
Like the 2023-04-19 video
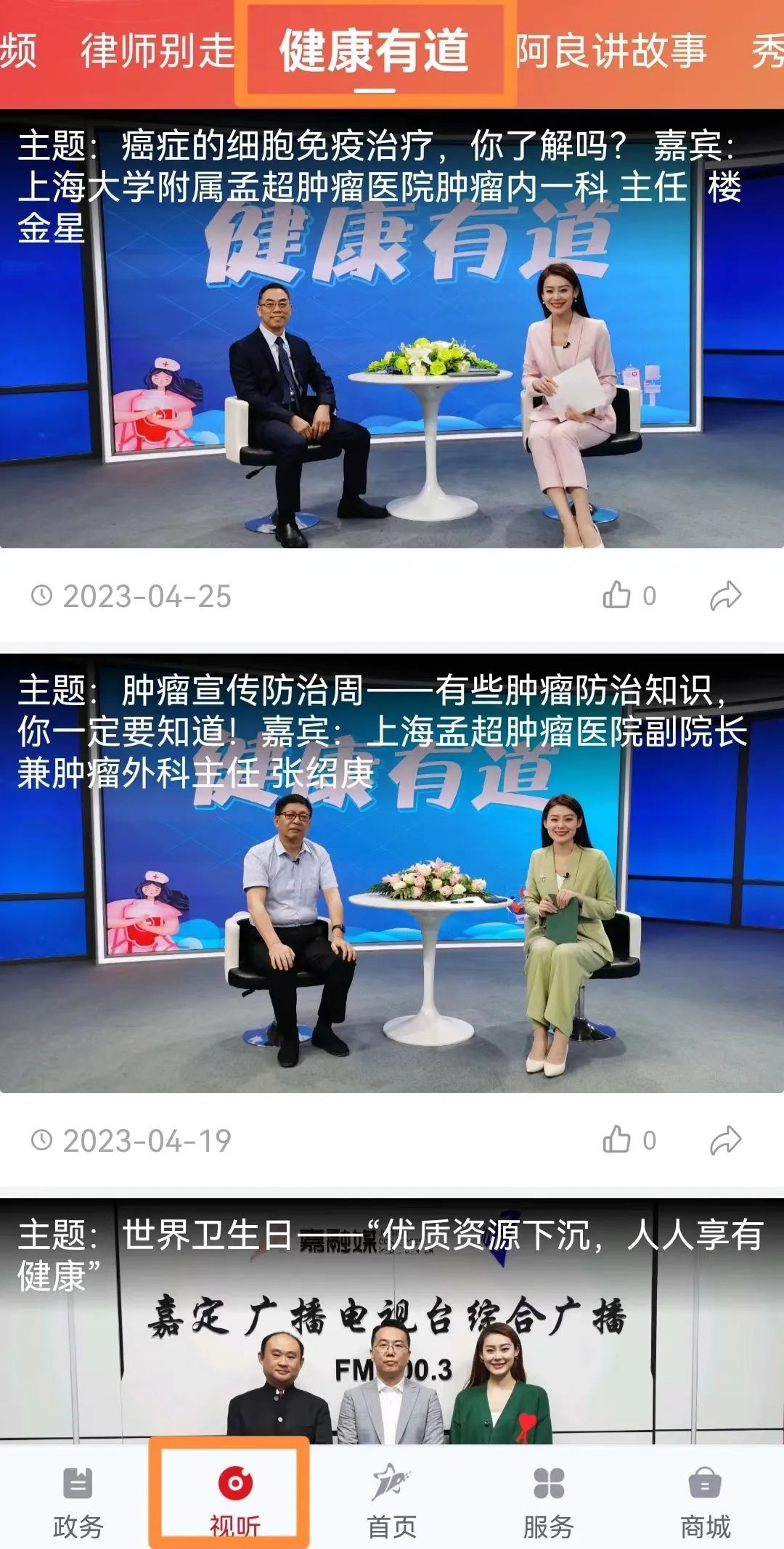tap(617, 1139)
